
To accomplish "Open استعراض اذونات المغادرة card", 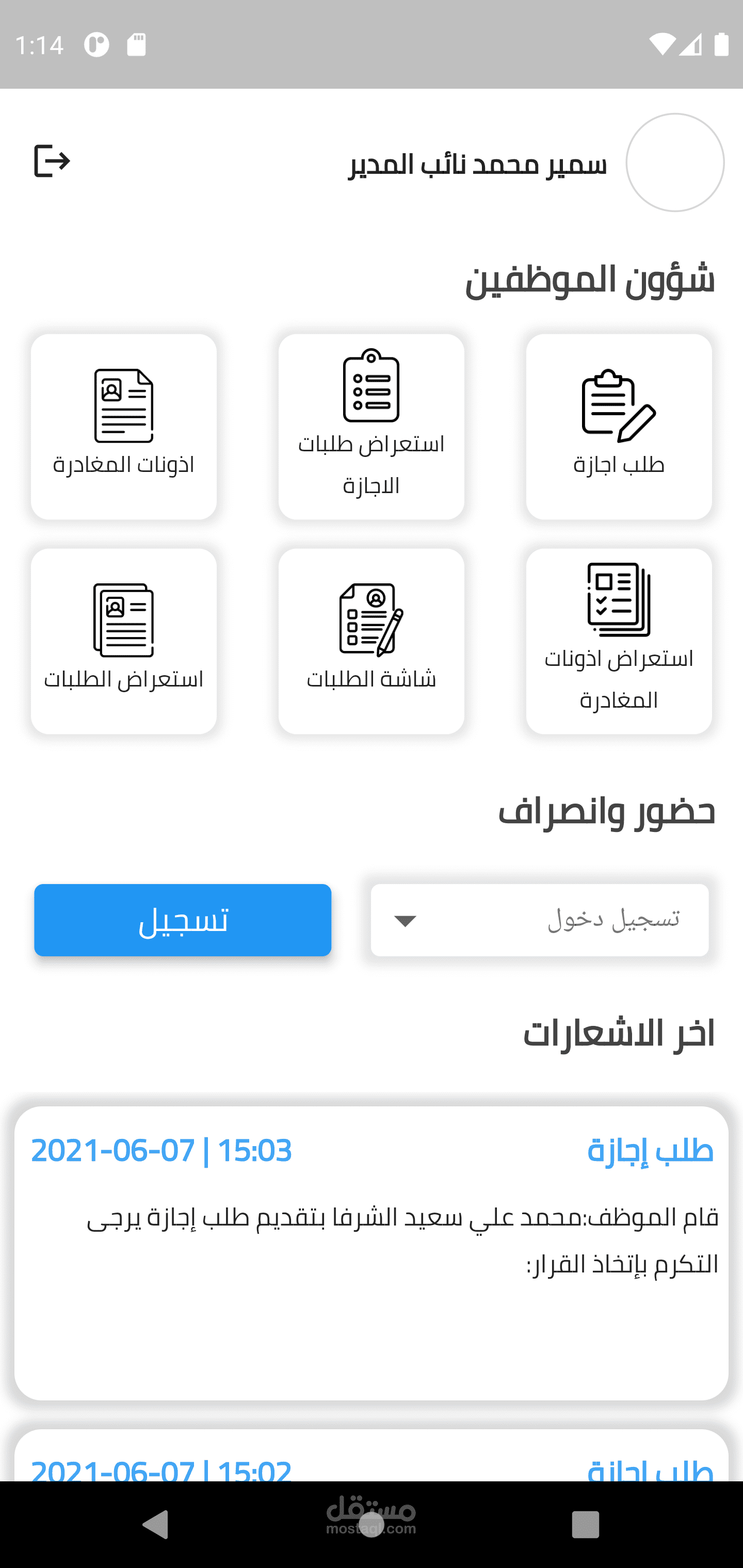I will point(619,641).
